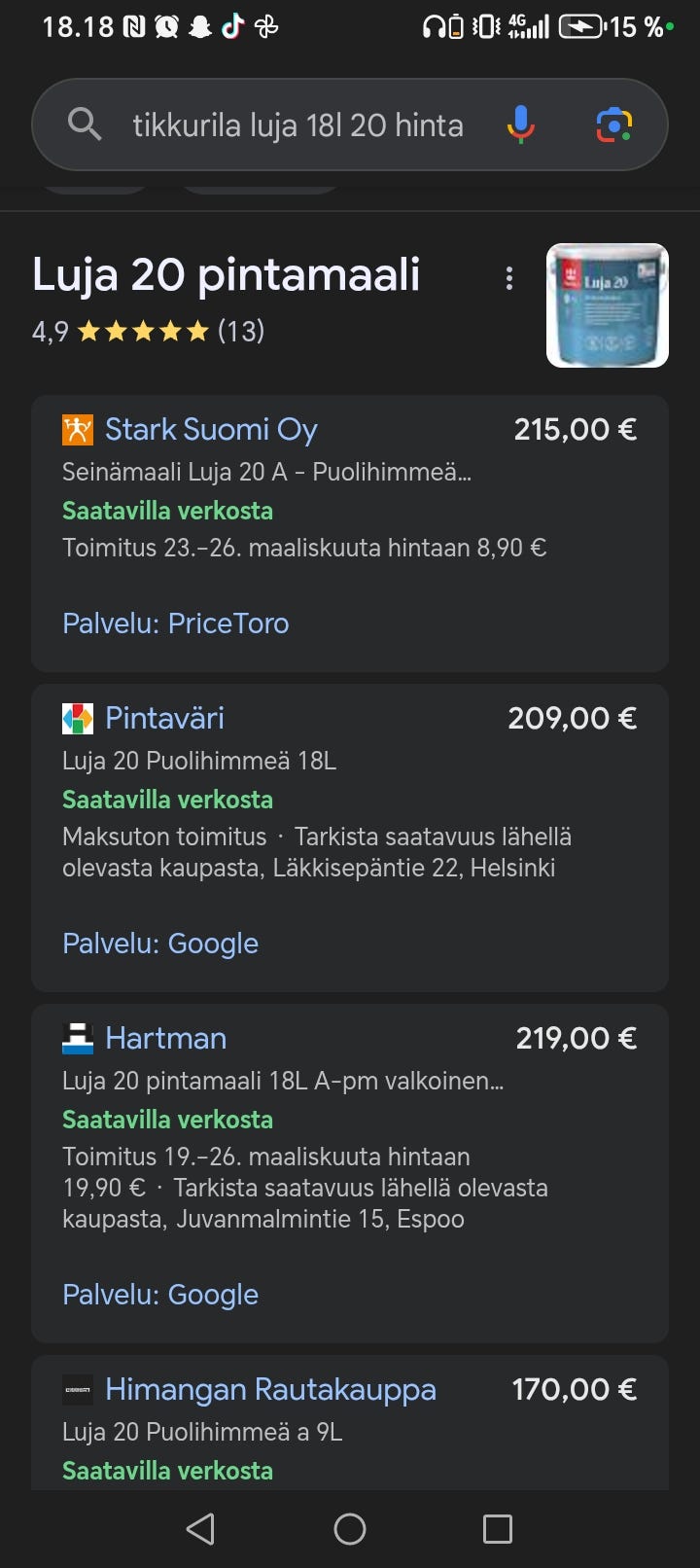700x1568 pixels.
Task: Click the Stark Suomi Oy store logo
Action: pos(78,429)
